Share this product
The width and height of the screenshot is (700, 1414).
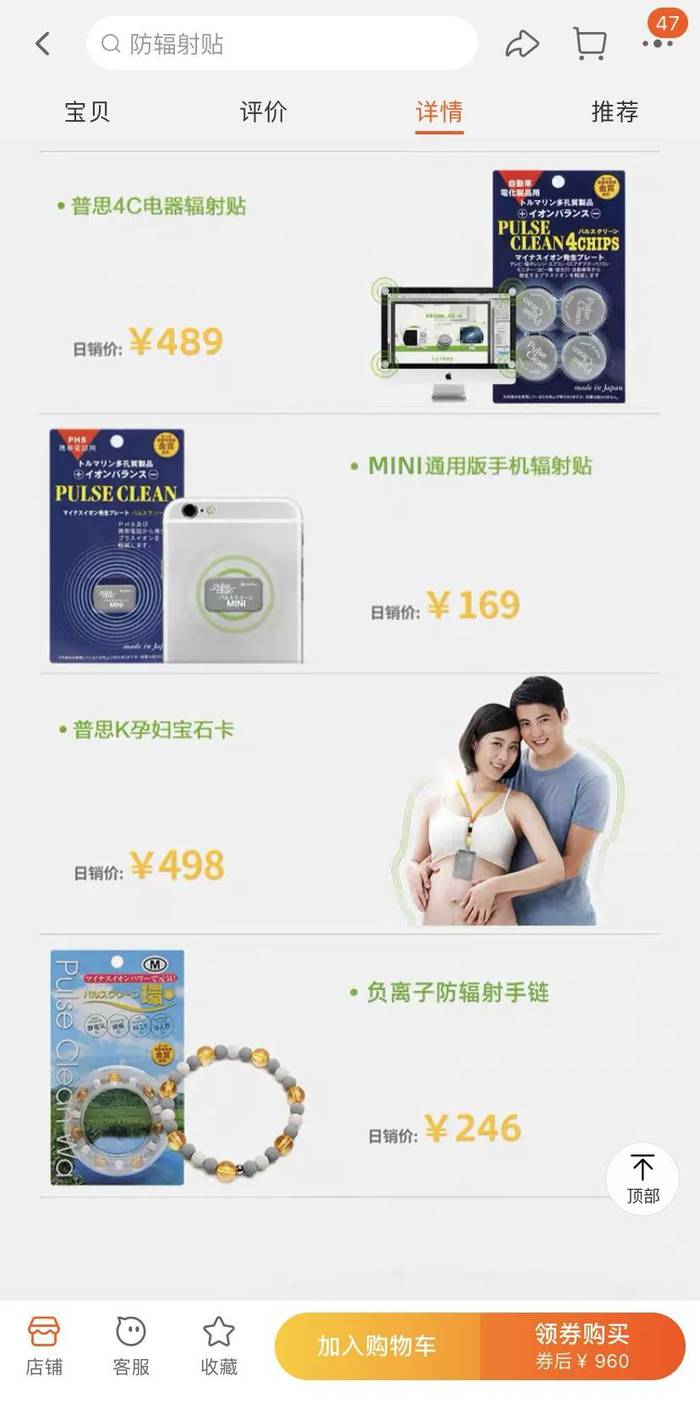[x=521, y=44]
